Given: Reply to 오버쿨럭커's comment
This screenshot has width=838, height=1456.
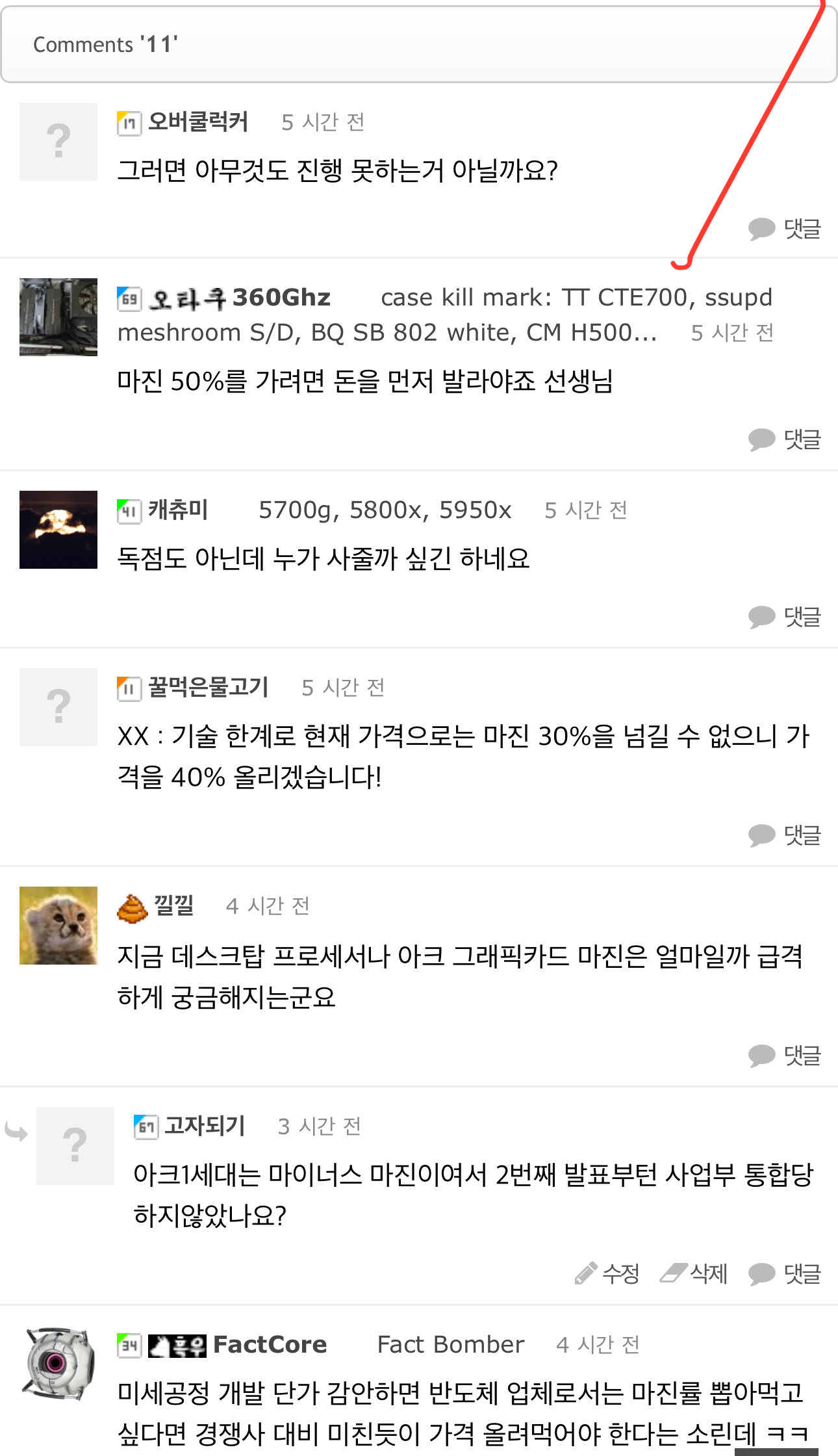Looking at the screenshot, I should 785,229.
